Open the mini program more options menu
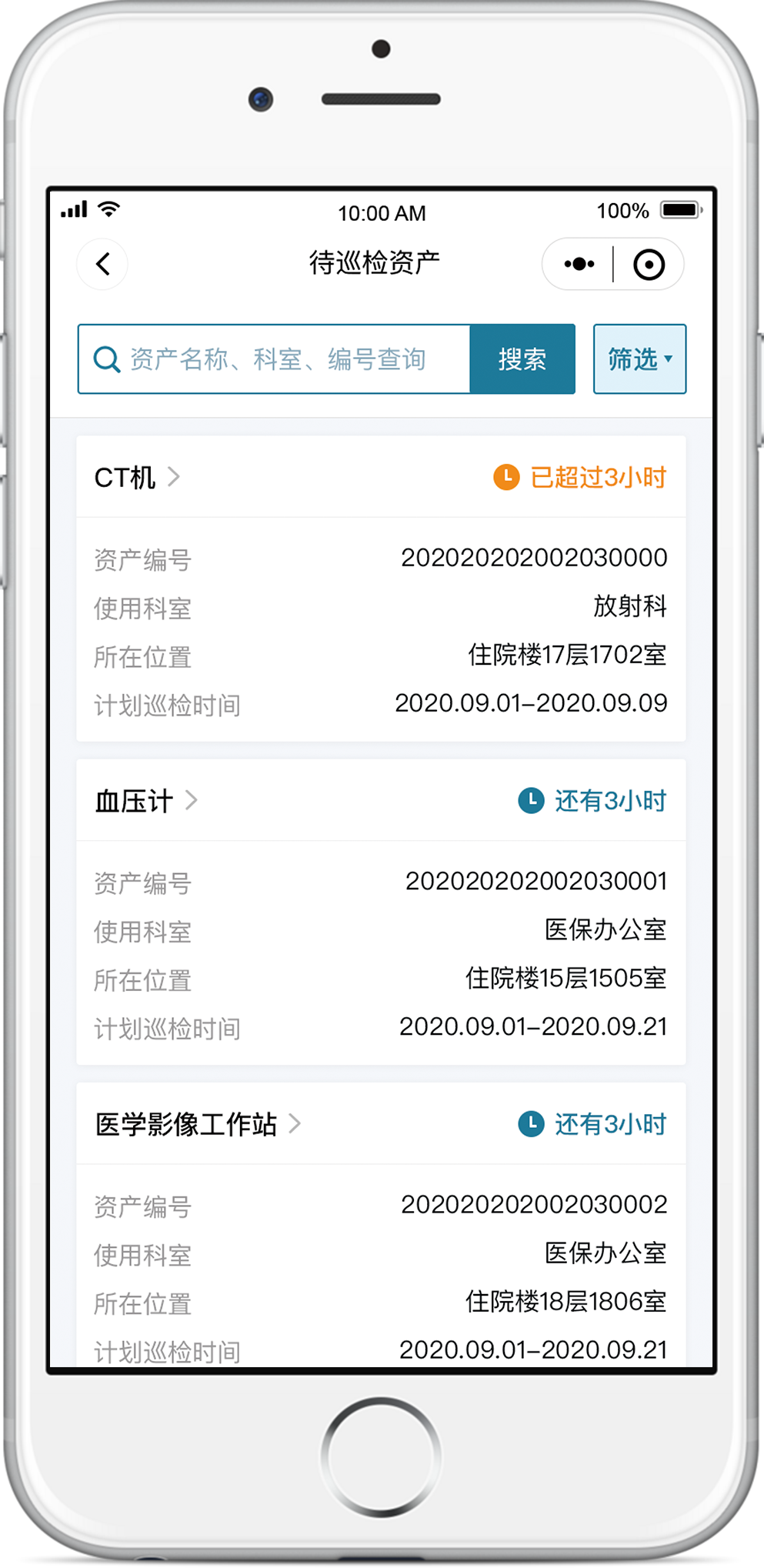 point(579,264)
